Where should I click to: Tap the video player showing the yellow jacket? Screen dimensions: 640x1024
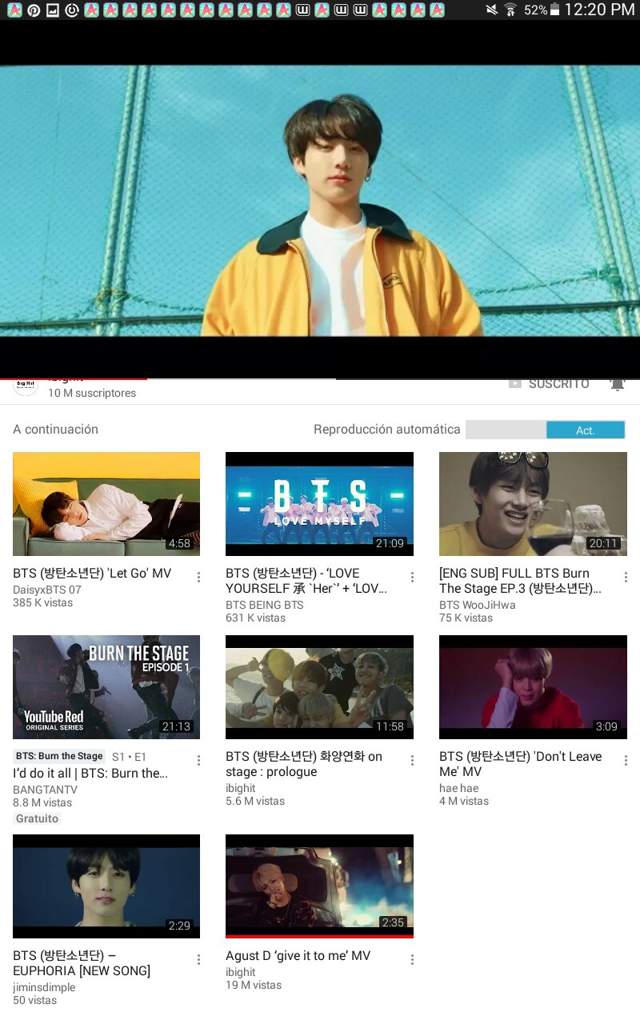tap(320, 200)
